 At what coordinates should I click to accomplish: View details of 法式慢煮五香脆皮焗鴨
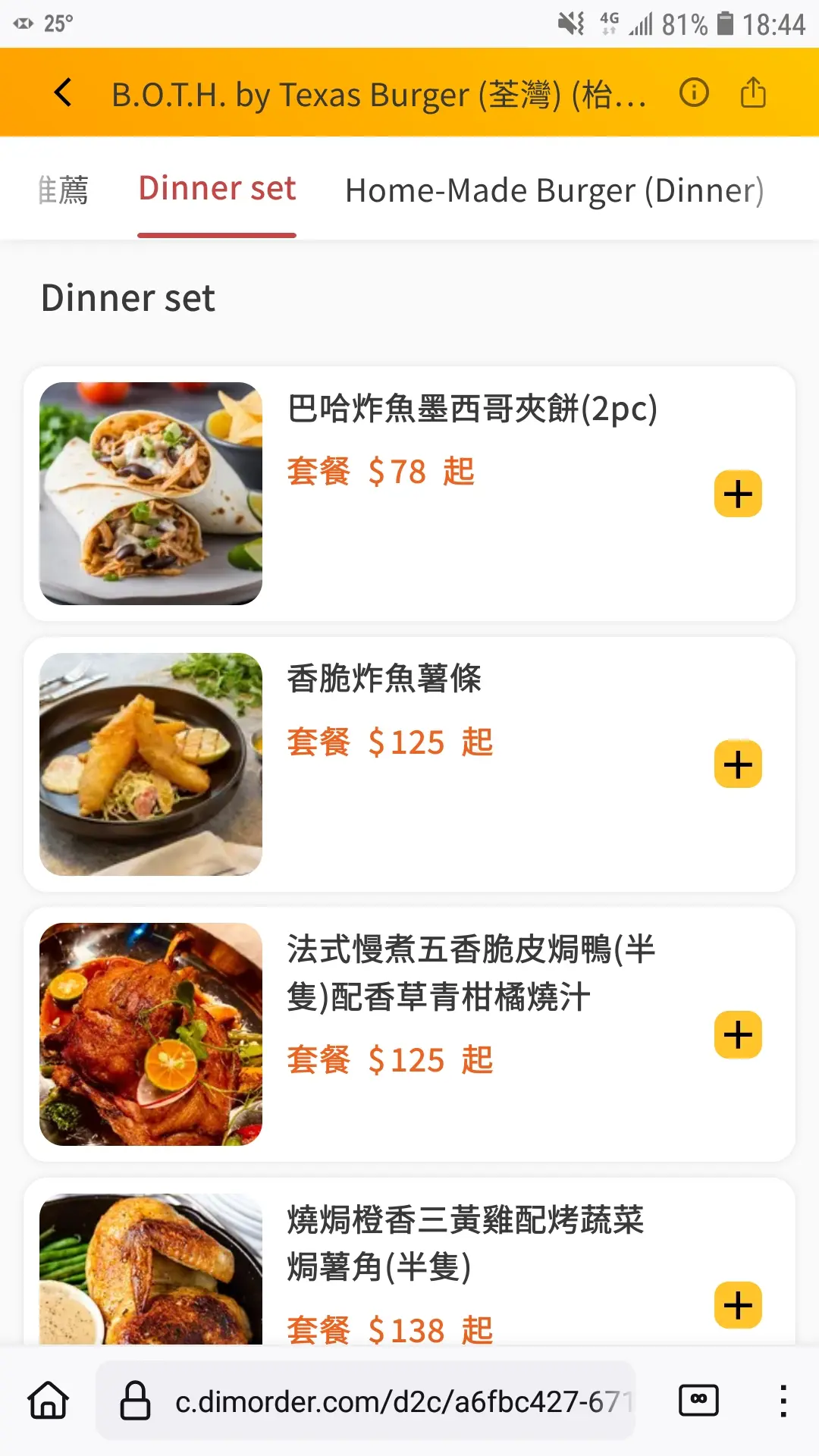coord(470,972)
